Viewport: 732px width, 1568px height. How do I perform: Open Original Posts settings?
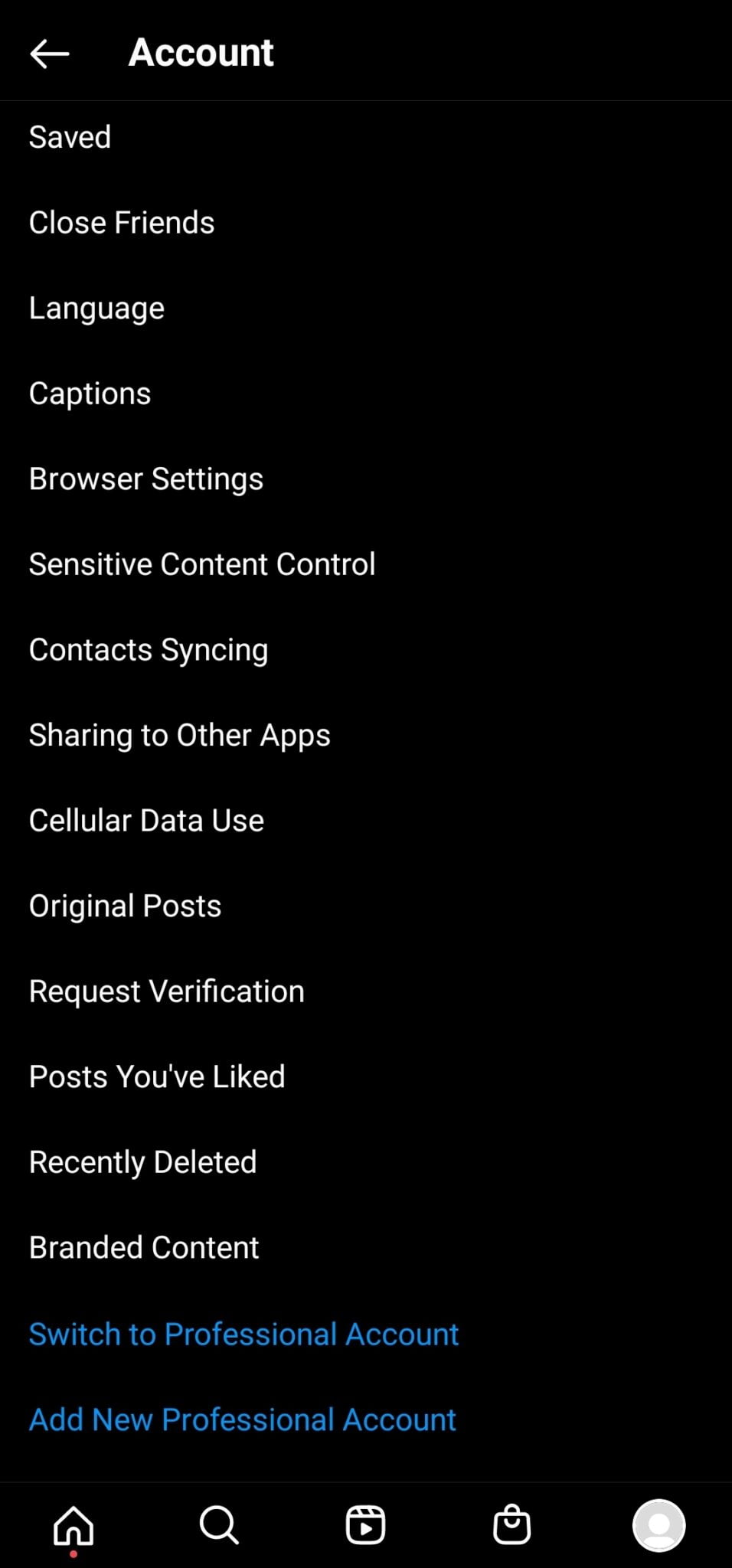366,906
